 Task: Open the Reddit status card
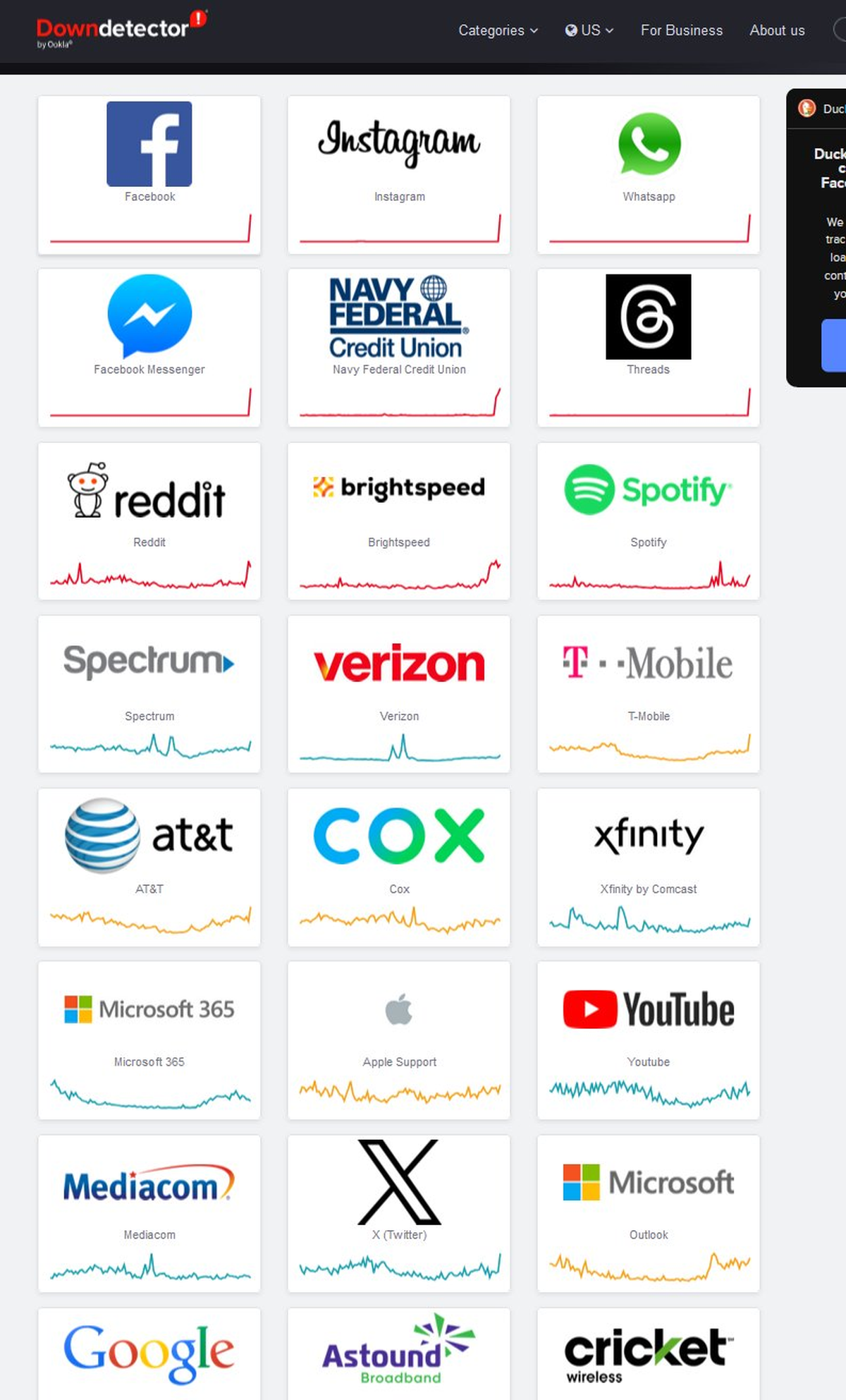149,521
